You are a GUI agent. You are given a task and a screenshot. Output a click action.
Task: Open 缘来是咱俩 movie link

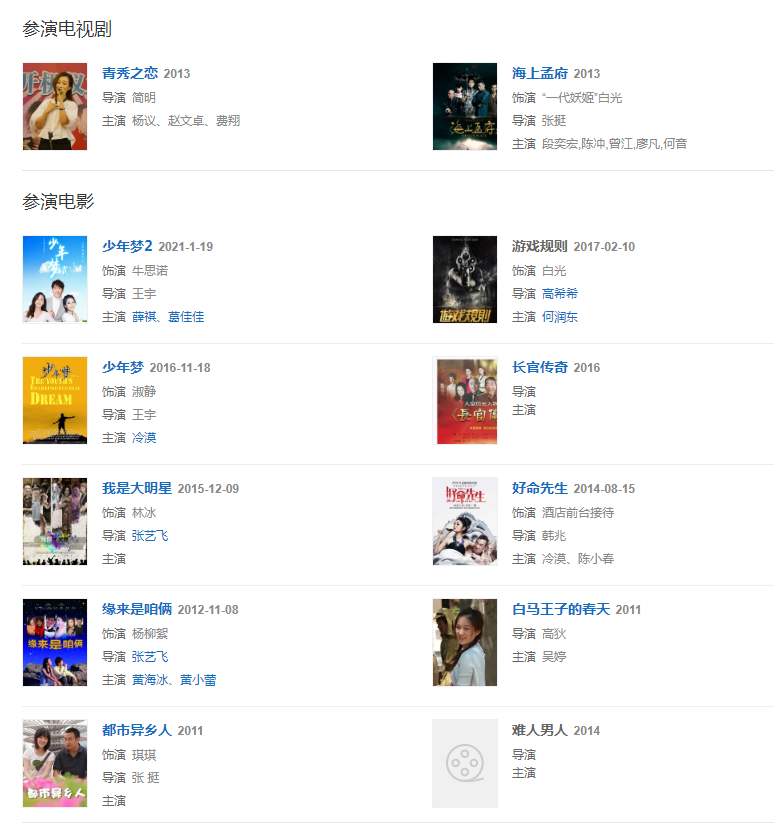coord(137,609)
